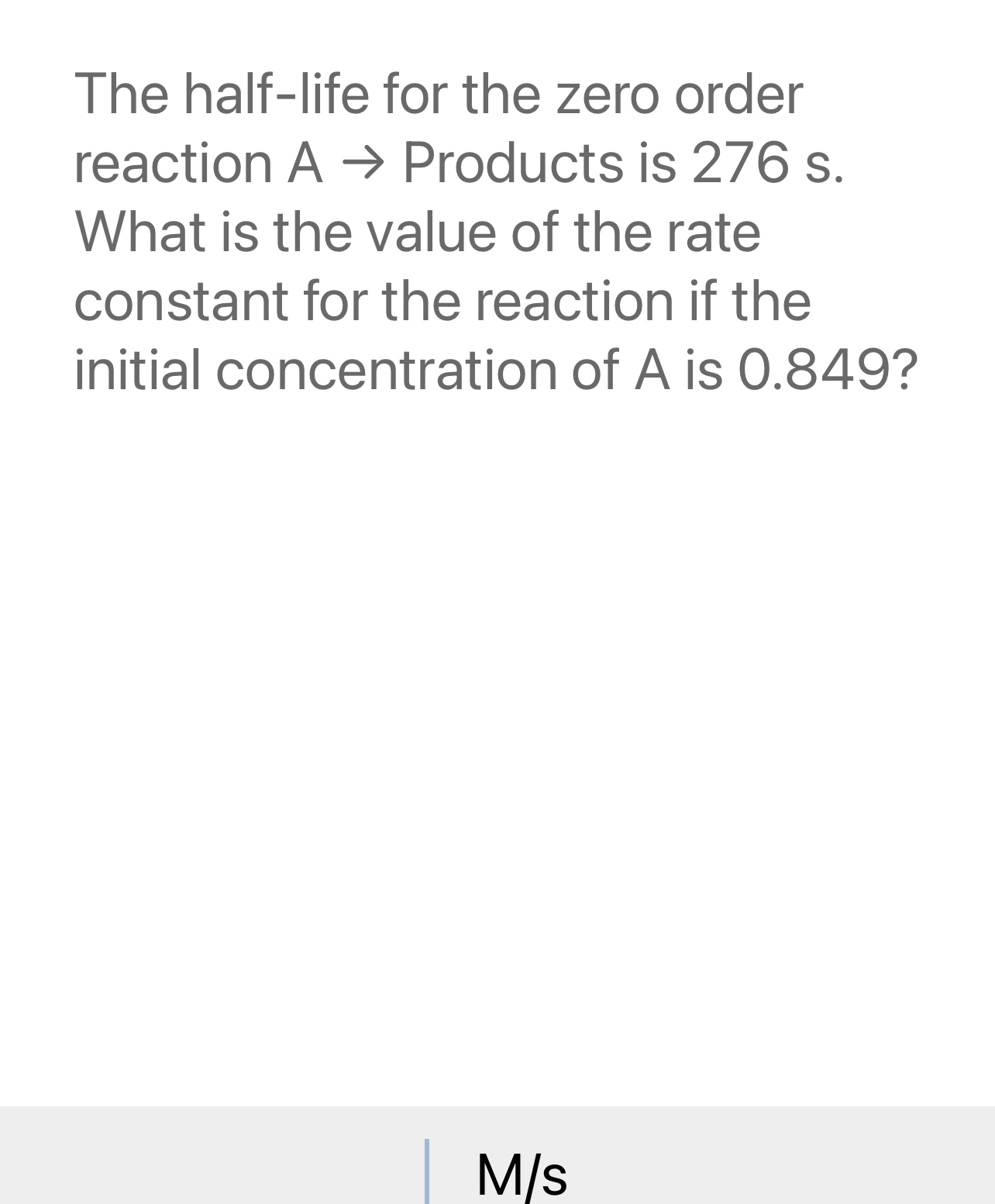Click the question mark ending the problem statement

(x=907, y=370)
